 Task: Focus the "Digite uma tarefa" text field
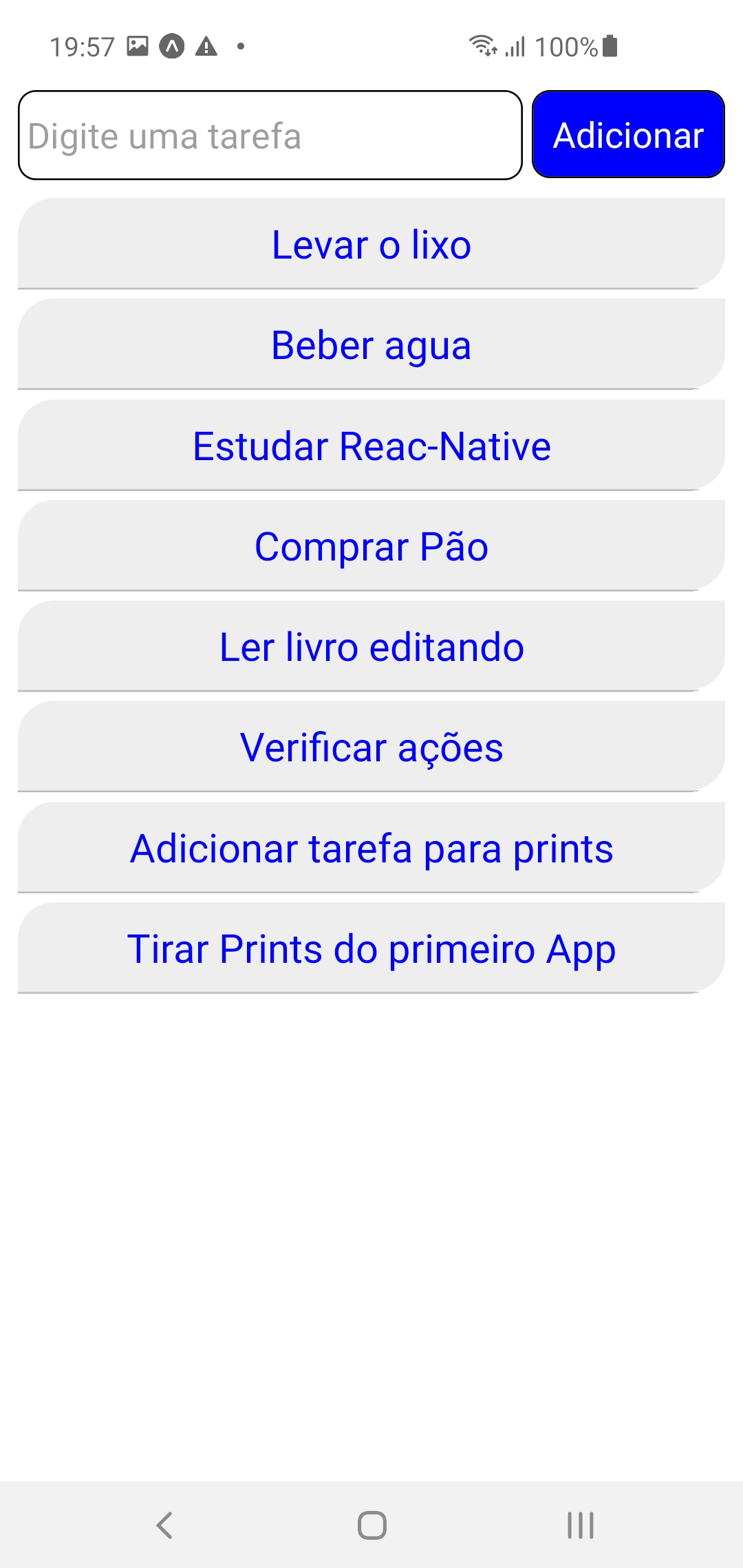(270, 135)
